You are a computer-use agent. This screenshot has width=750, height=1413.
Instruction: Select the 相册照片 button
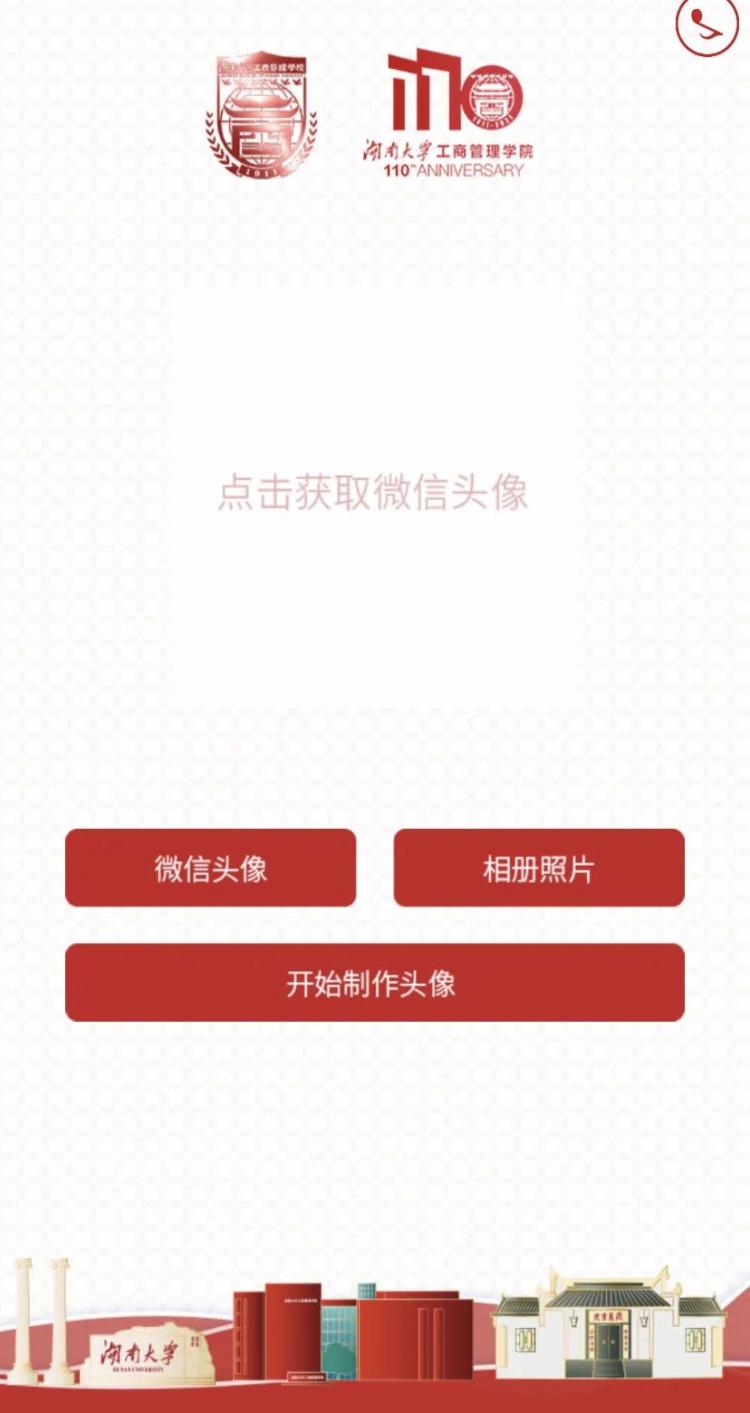(x=538, y=868)
